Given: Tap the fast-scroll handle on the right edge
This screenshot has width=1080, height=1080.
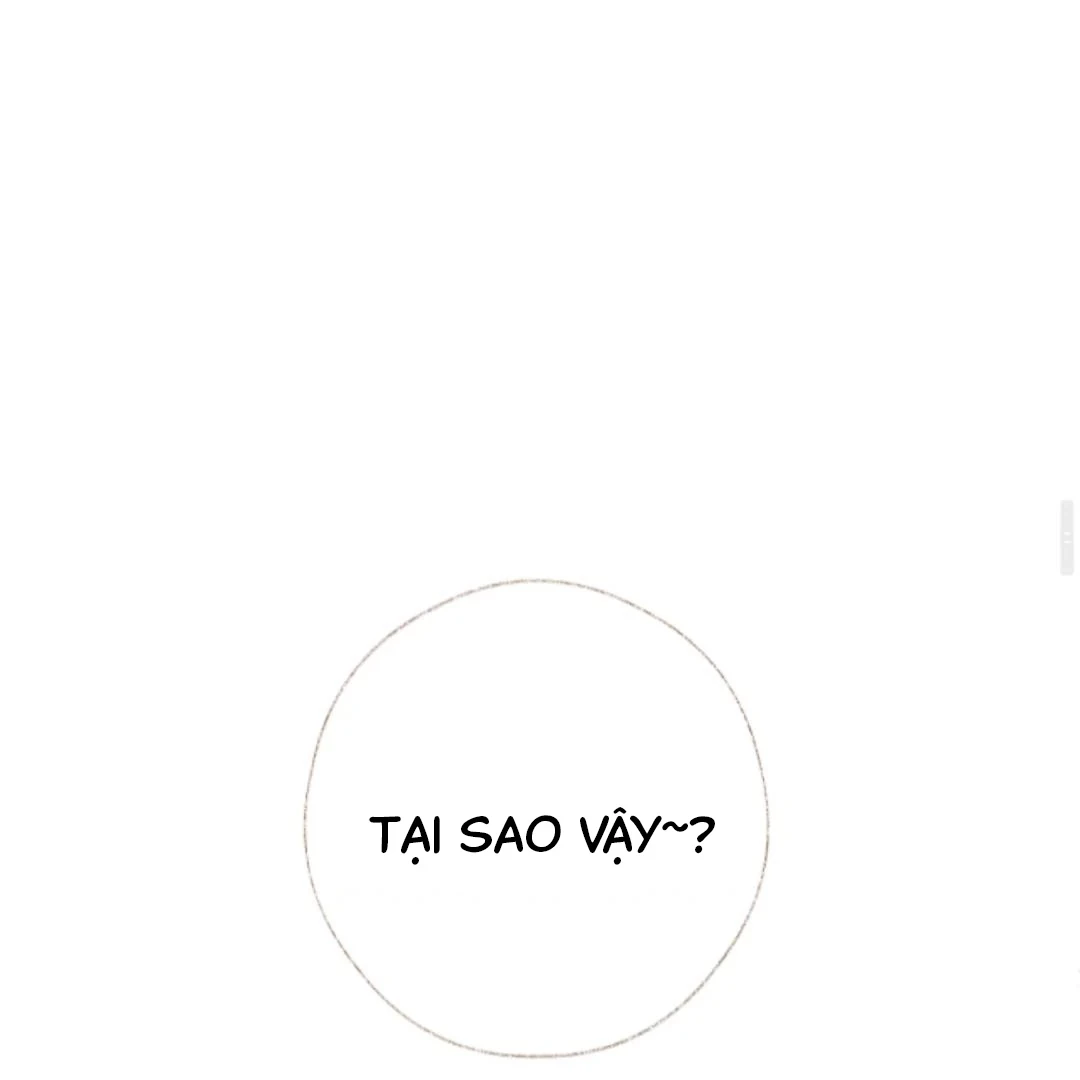Looking at the screenshot, I should 1067,538.
